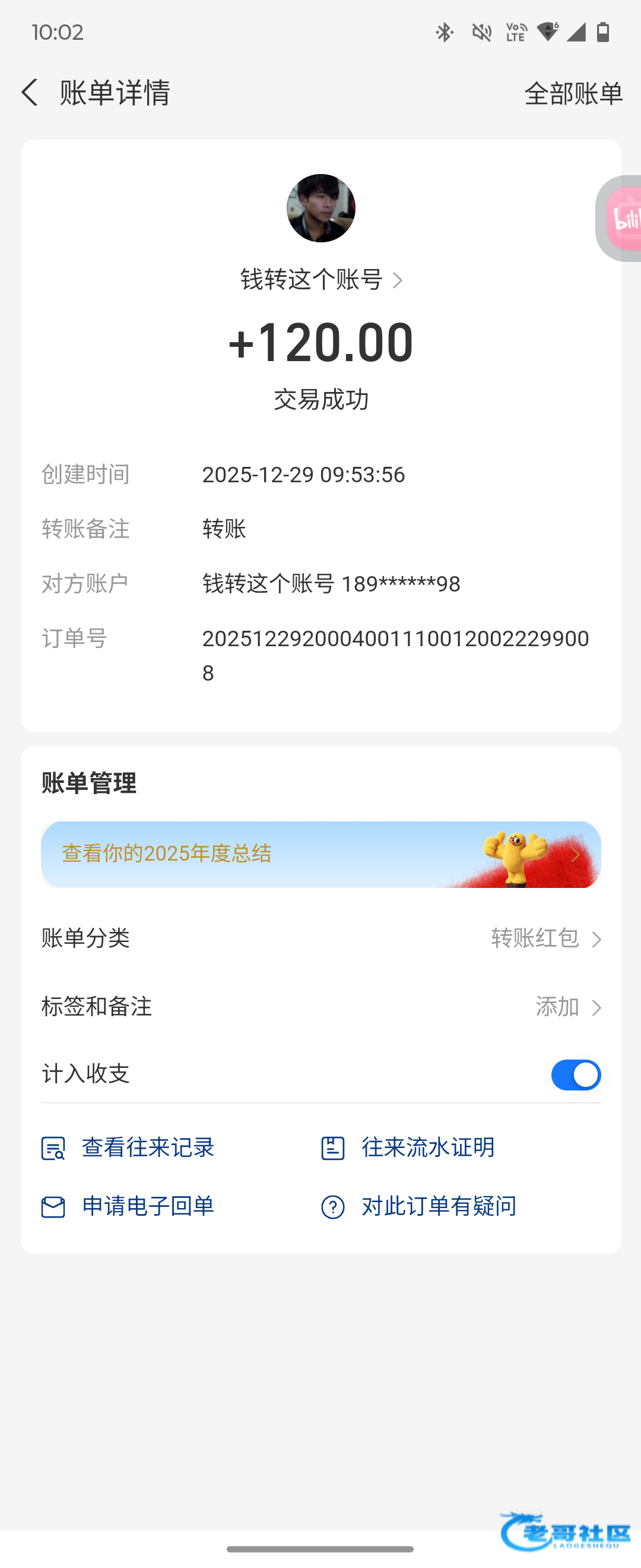Open 钱转这个账号 profile

tap(320, 280)
